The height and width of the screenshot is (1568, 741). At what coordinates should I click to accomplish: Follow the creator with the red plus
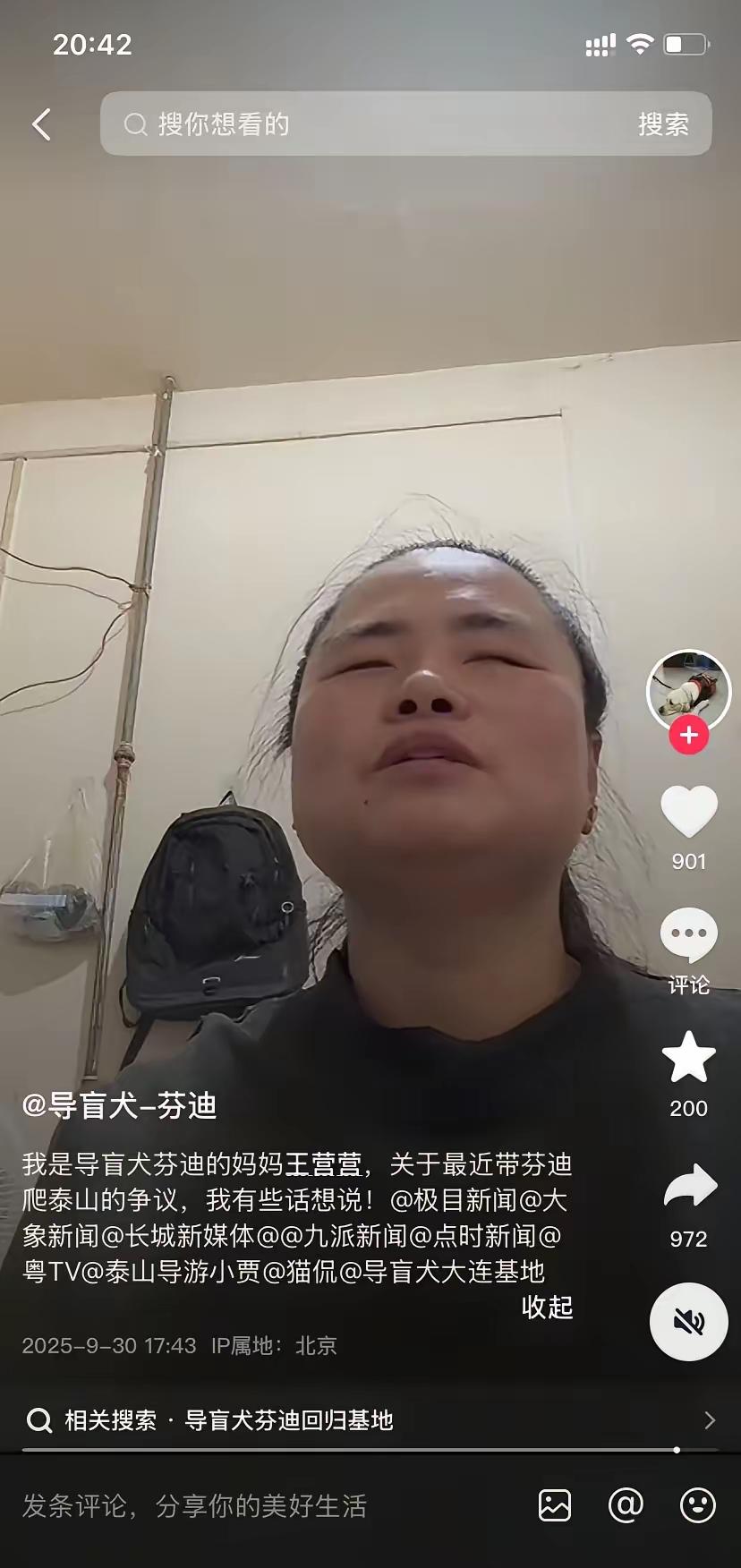tap(688, 736)
